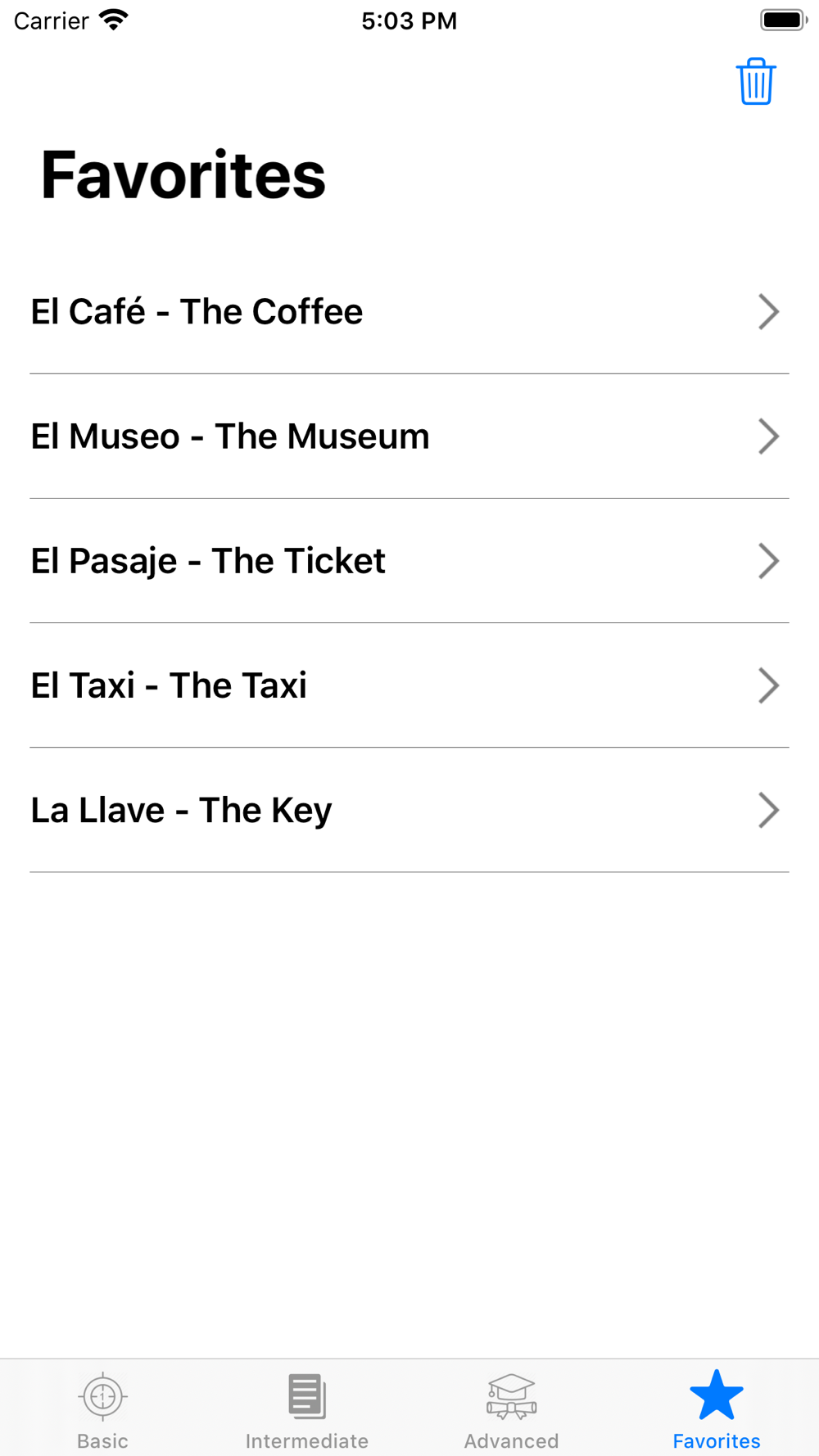The image size is (819, 1456).
Task: Switch to the Intermediate tab
Action: coord(307,1410)
